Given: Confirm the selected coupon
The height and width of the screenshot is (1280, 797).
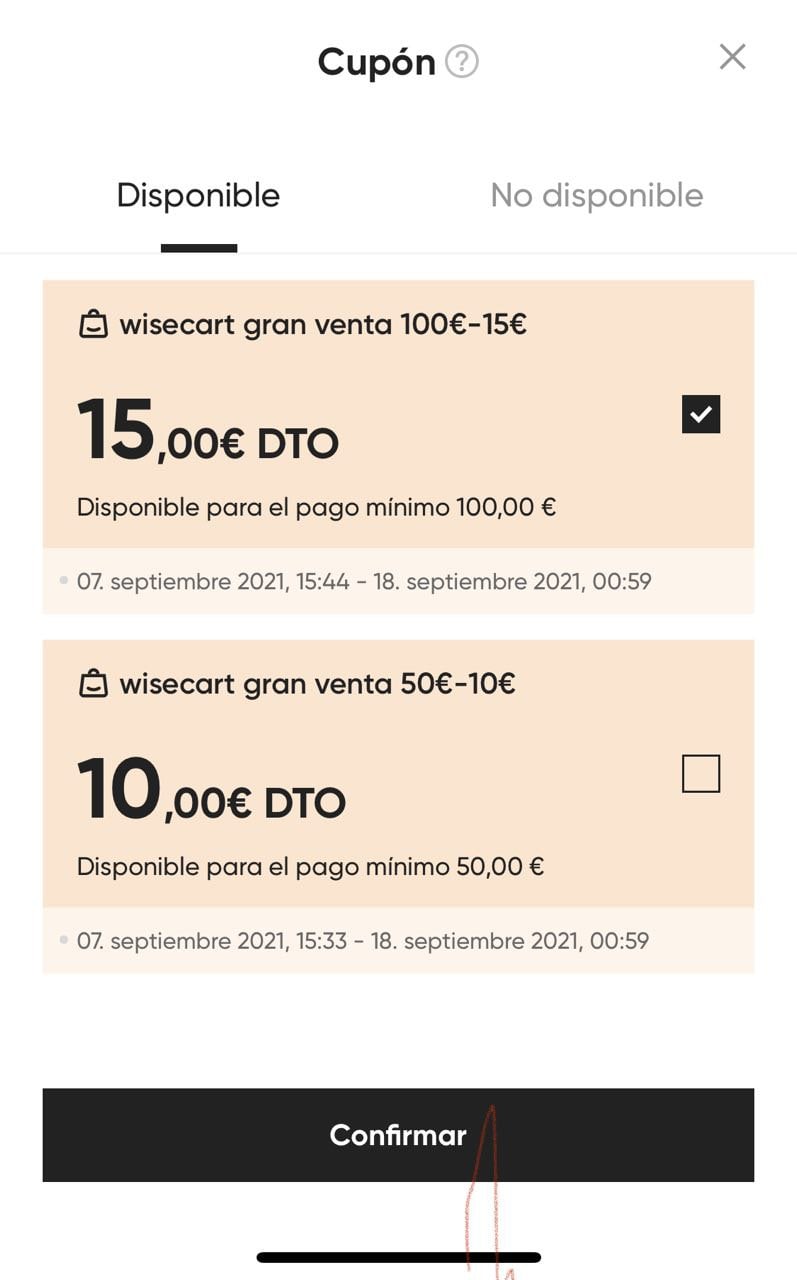Looking at the screenshot, I should click(398, 1135).
